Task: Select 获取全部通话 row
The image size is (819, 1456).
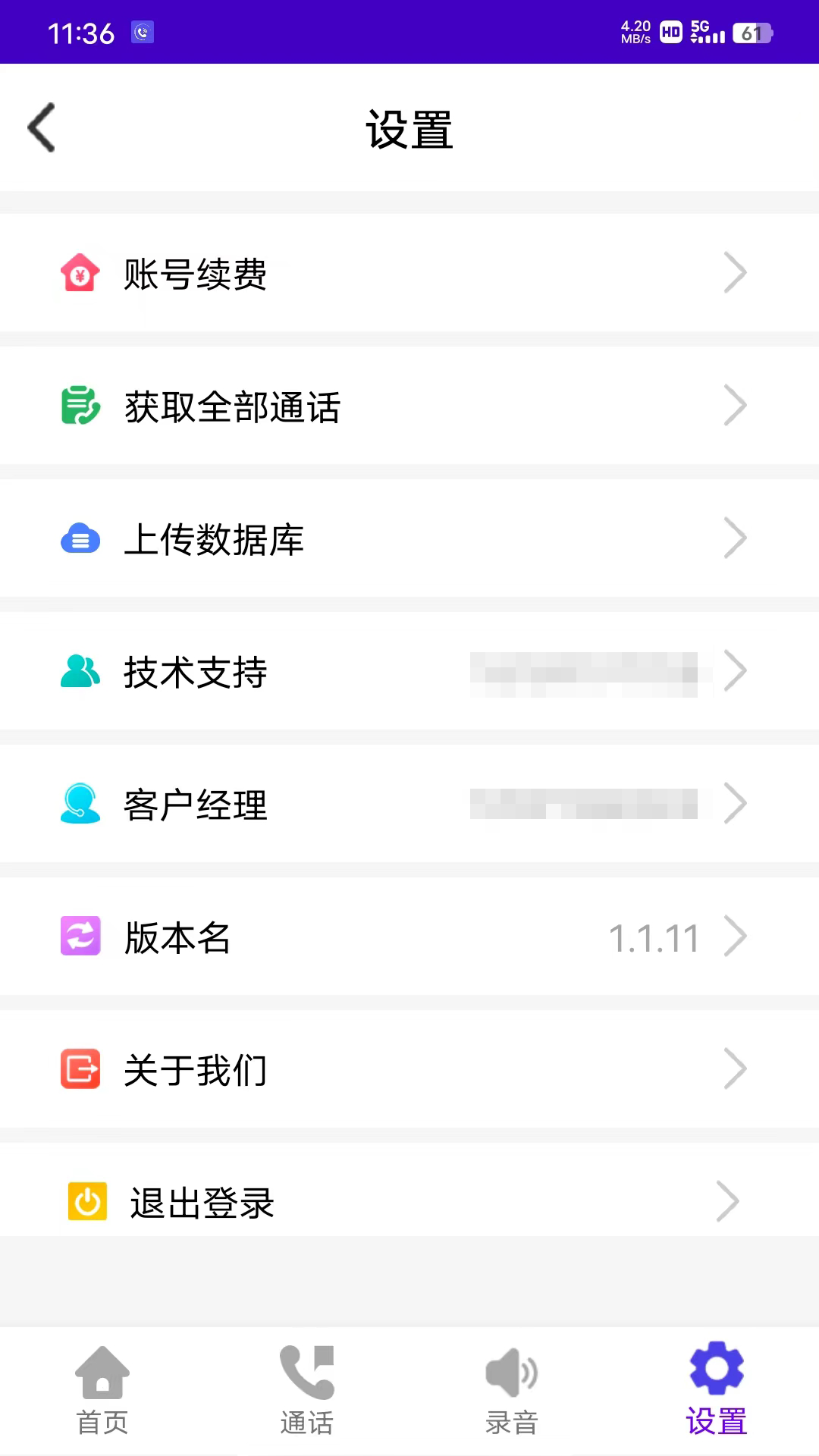Action: click(409, 406)
